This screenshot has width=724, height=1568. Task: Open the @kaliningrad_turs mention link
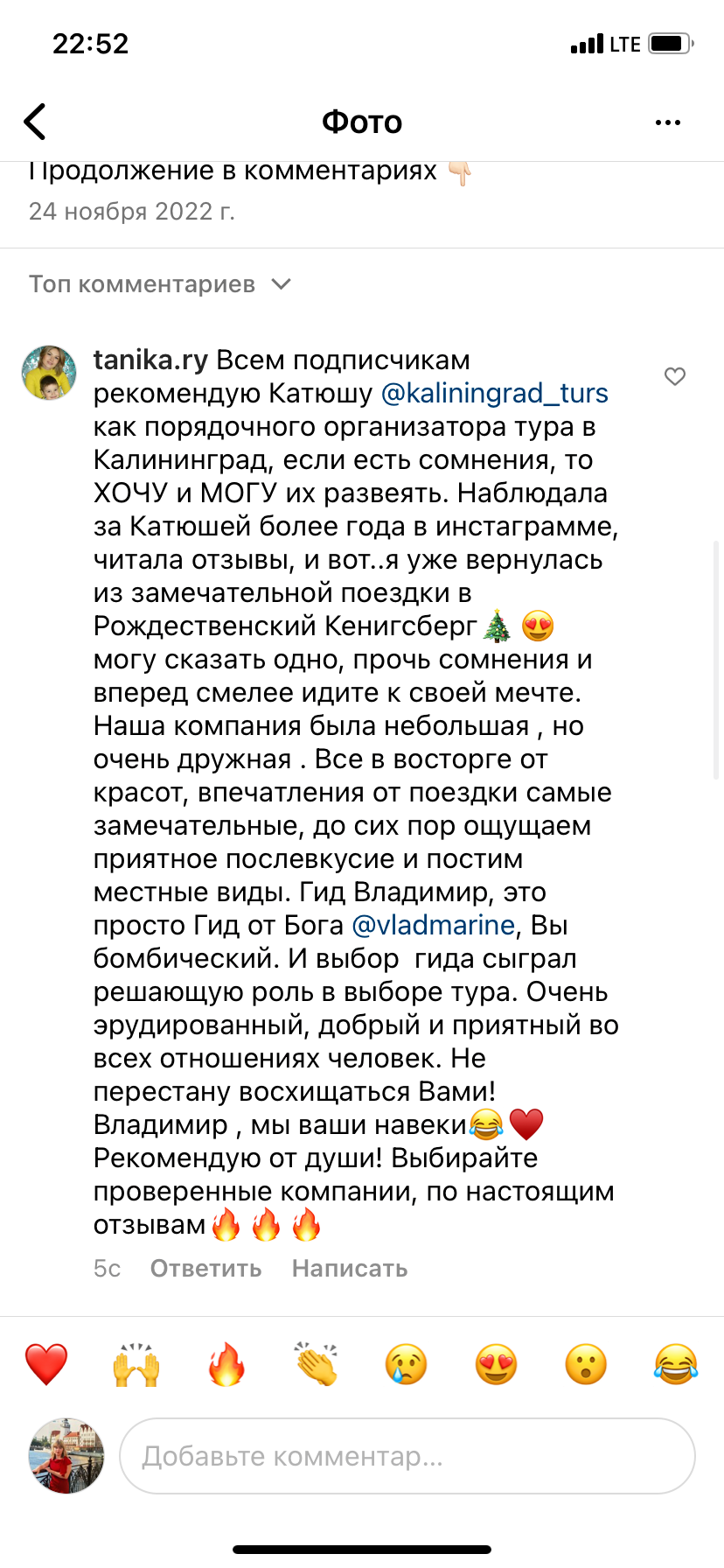click(x=495, y=393)
